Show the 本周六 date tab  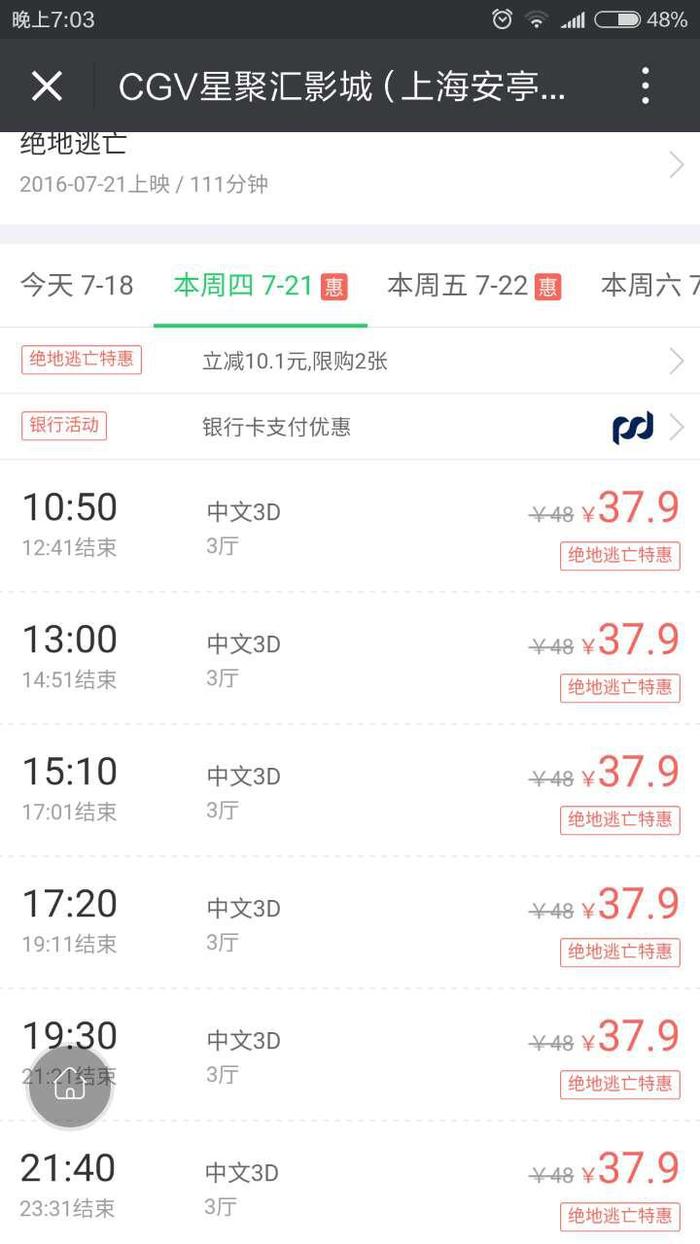pyautogui.click(x=650, y=286)
